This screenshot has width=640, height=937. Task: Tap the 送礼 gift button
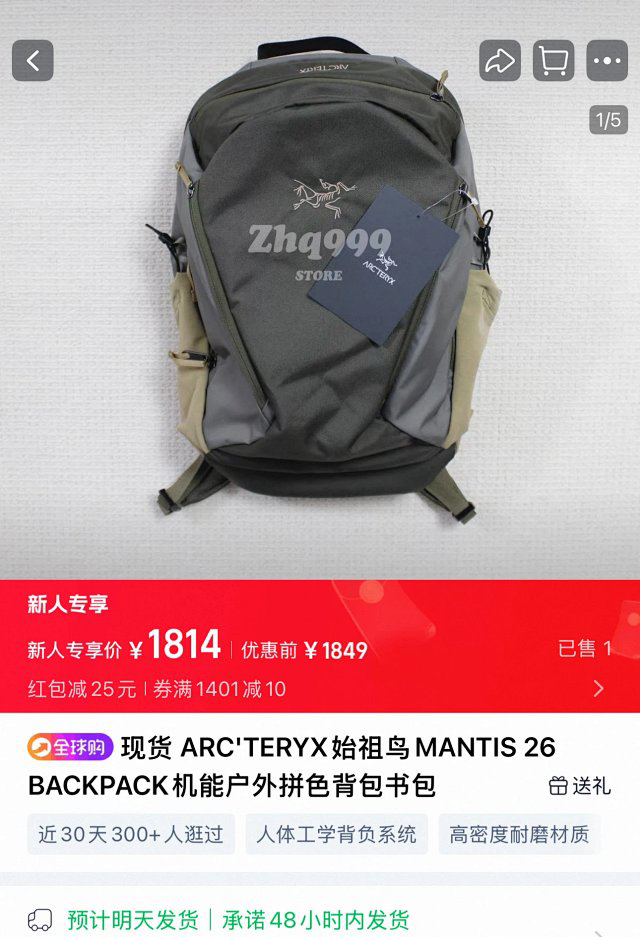580,786
